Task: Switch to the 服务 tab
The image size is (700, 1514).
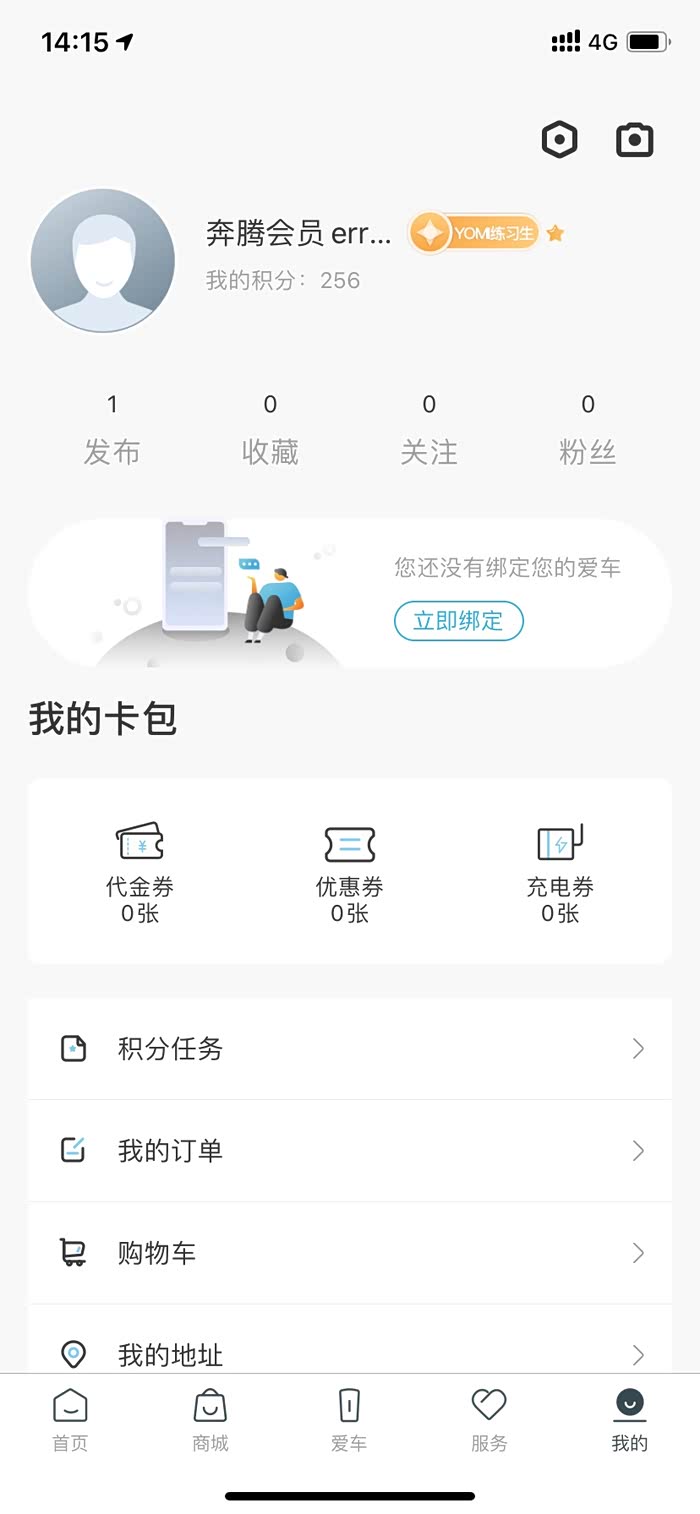Action: [489, 1420]
